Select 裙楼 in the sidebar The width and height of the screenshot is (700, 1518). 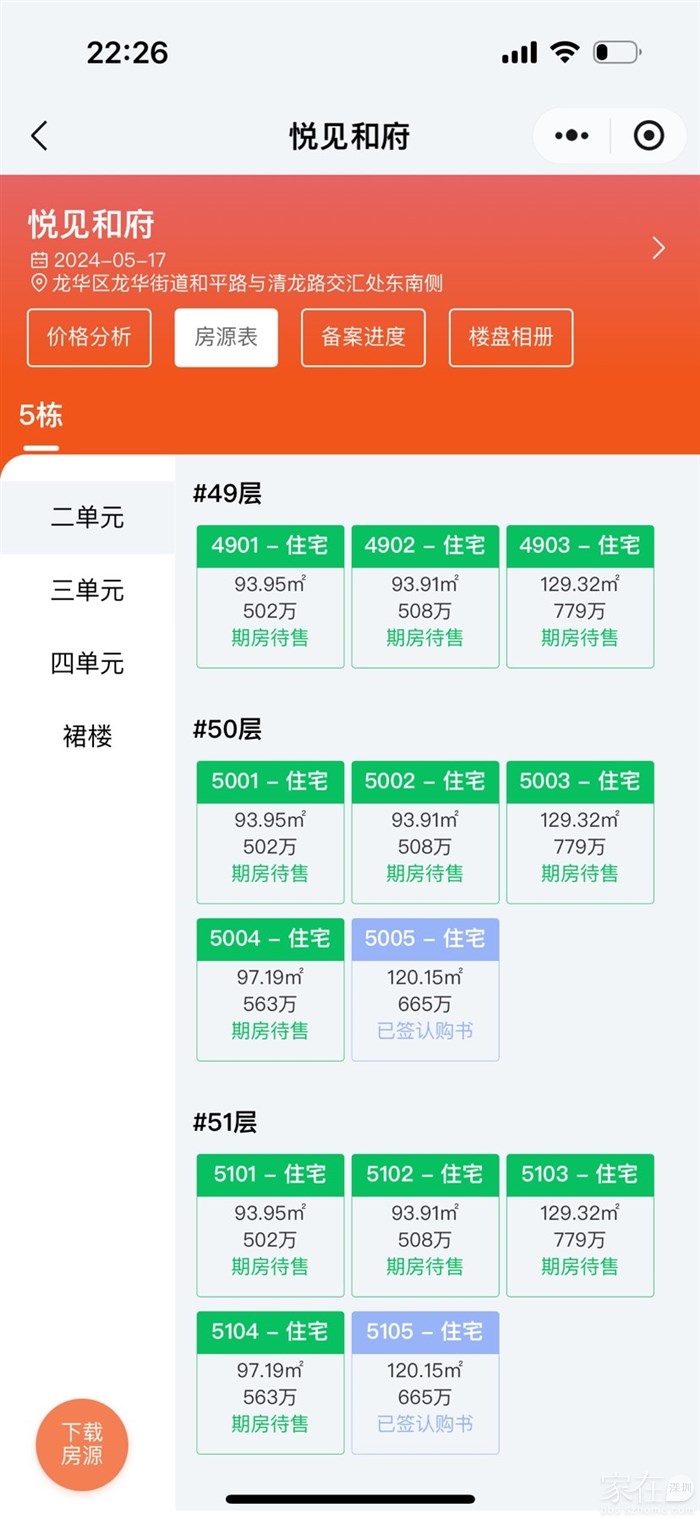(x=87, y=737)
